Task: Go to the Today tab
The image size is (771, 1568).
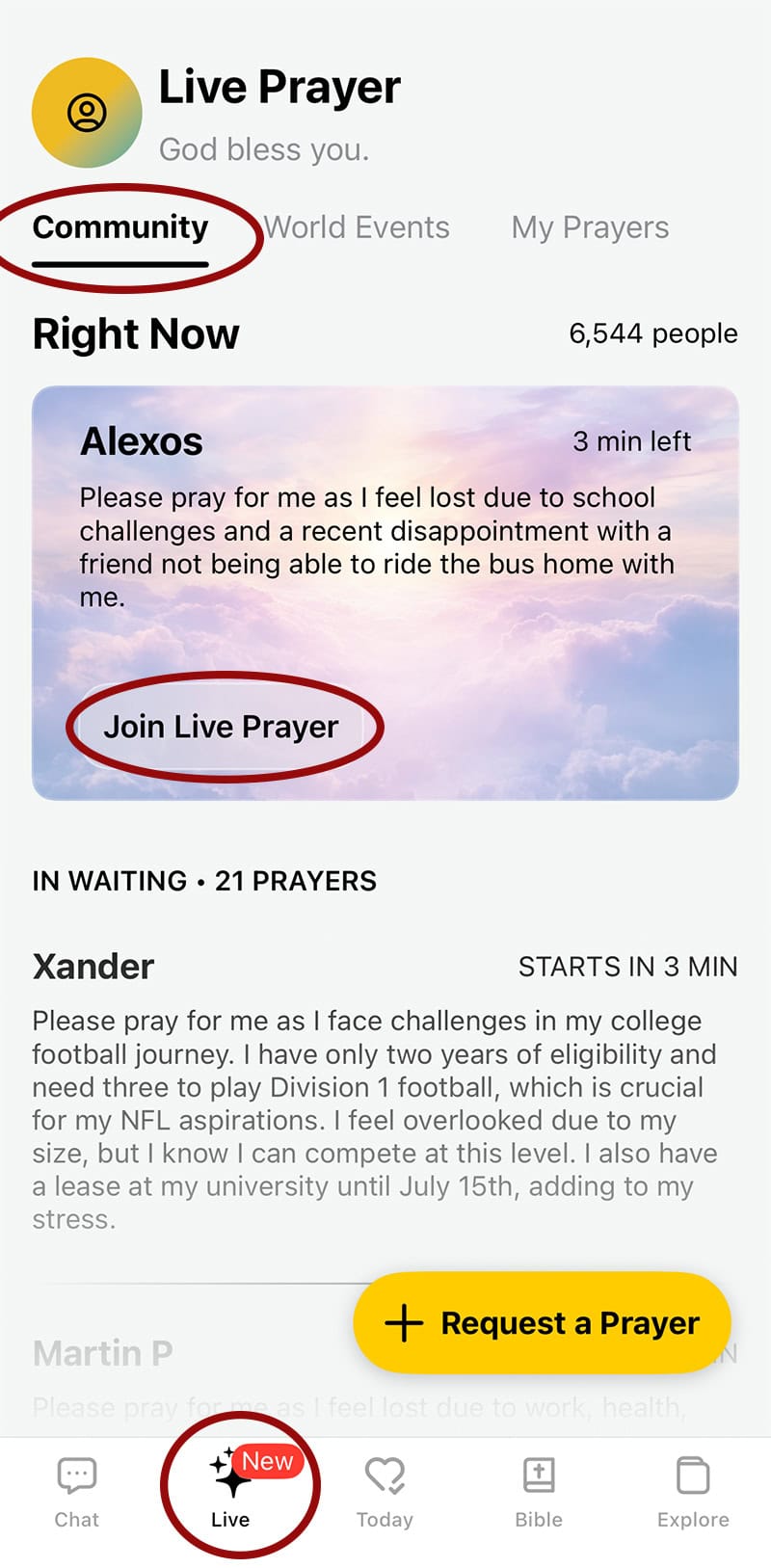Action: (385, 1492)
